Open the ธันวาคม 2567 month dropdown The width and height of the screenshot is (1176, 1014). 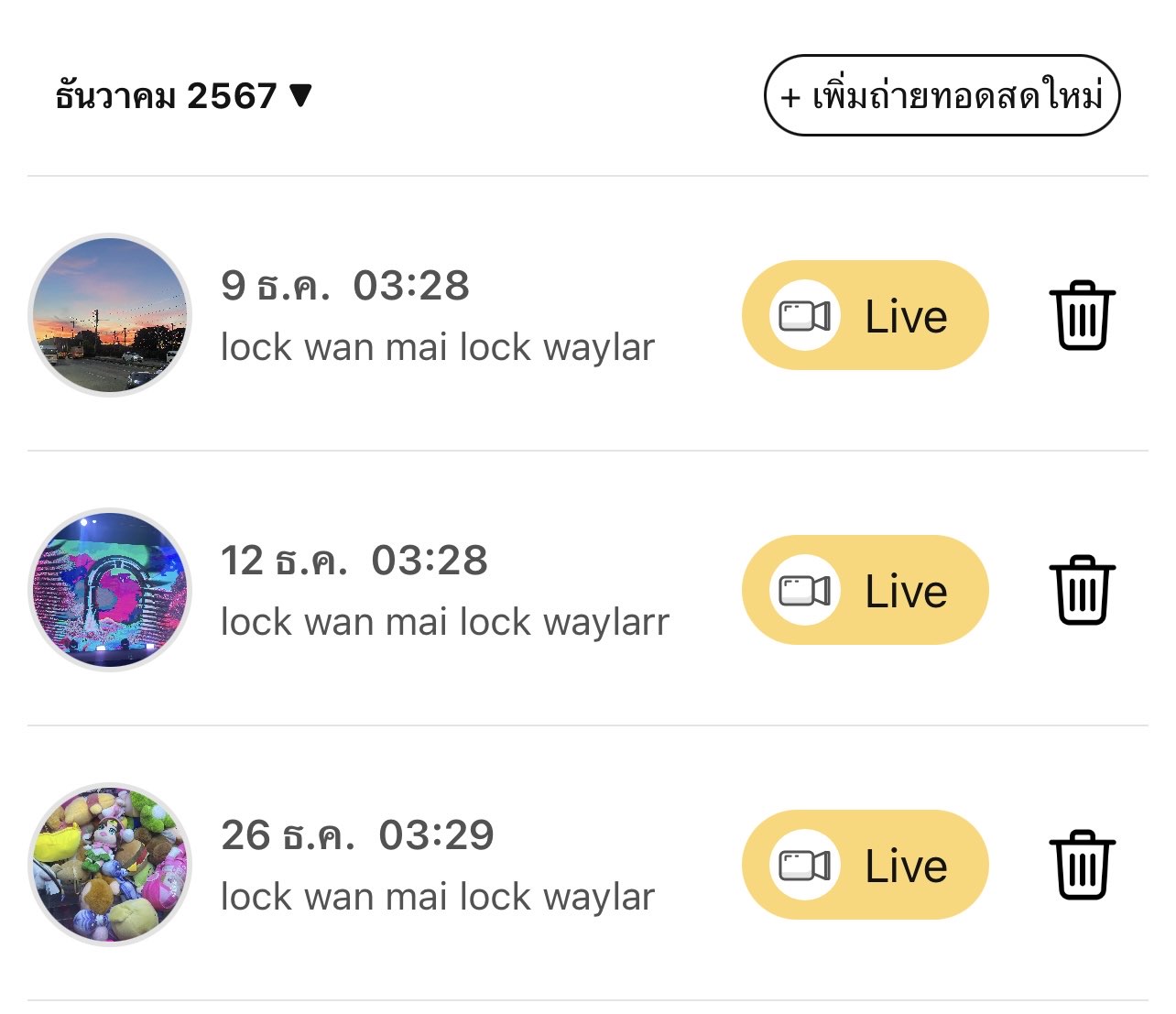(183, 95)
